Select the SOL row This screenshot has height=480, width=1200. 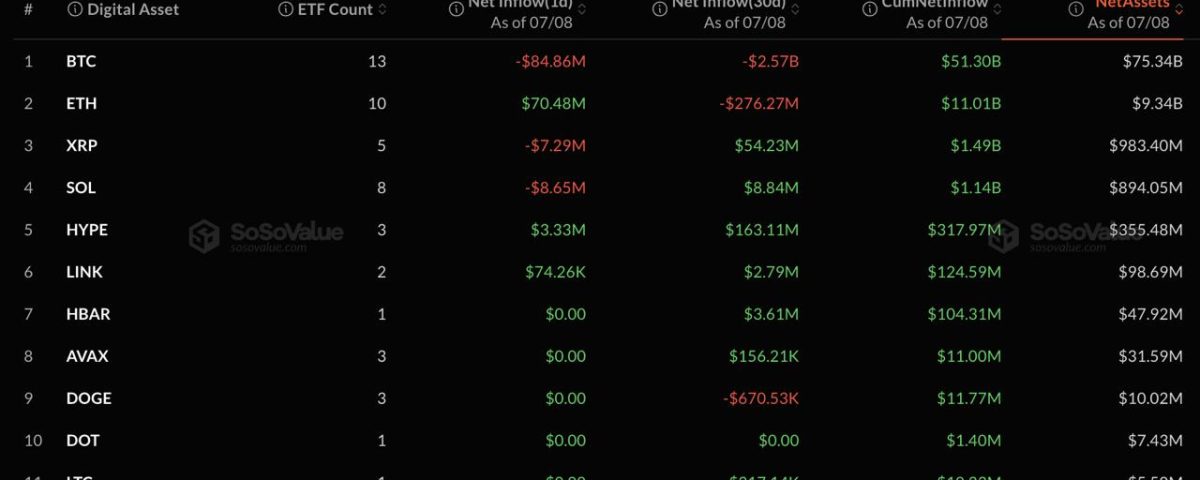point(600,187)
